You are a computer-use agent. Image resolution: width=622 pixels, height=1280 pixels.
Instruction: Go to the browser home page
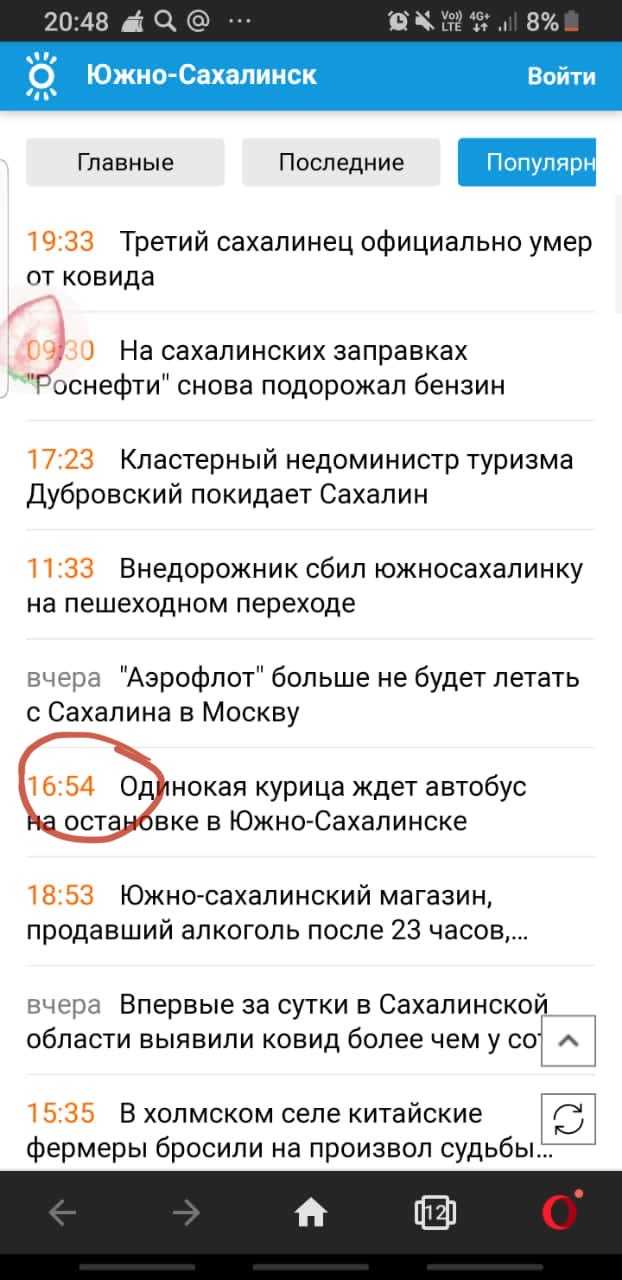[311, 1213]
